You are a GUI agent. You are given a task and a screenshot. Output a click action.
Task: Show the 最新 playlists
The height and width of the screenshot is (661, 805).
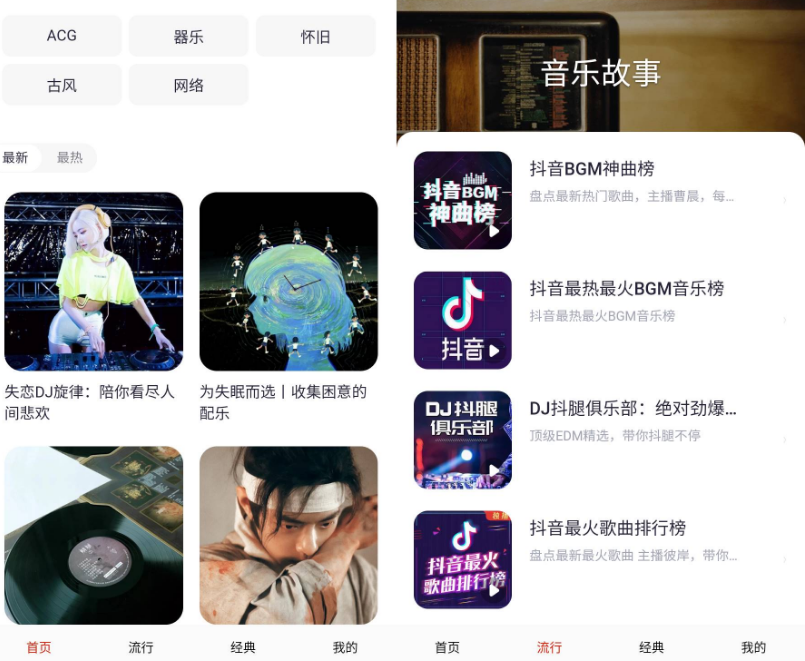(x=16, y=158)
